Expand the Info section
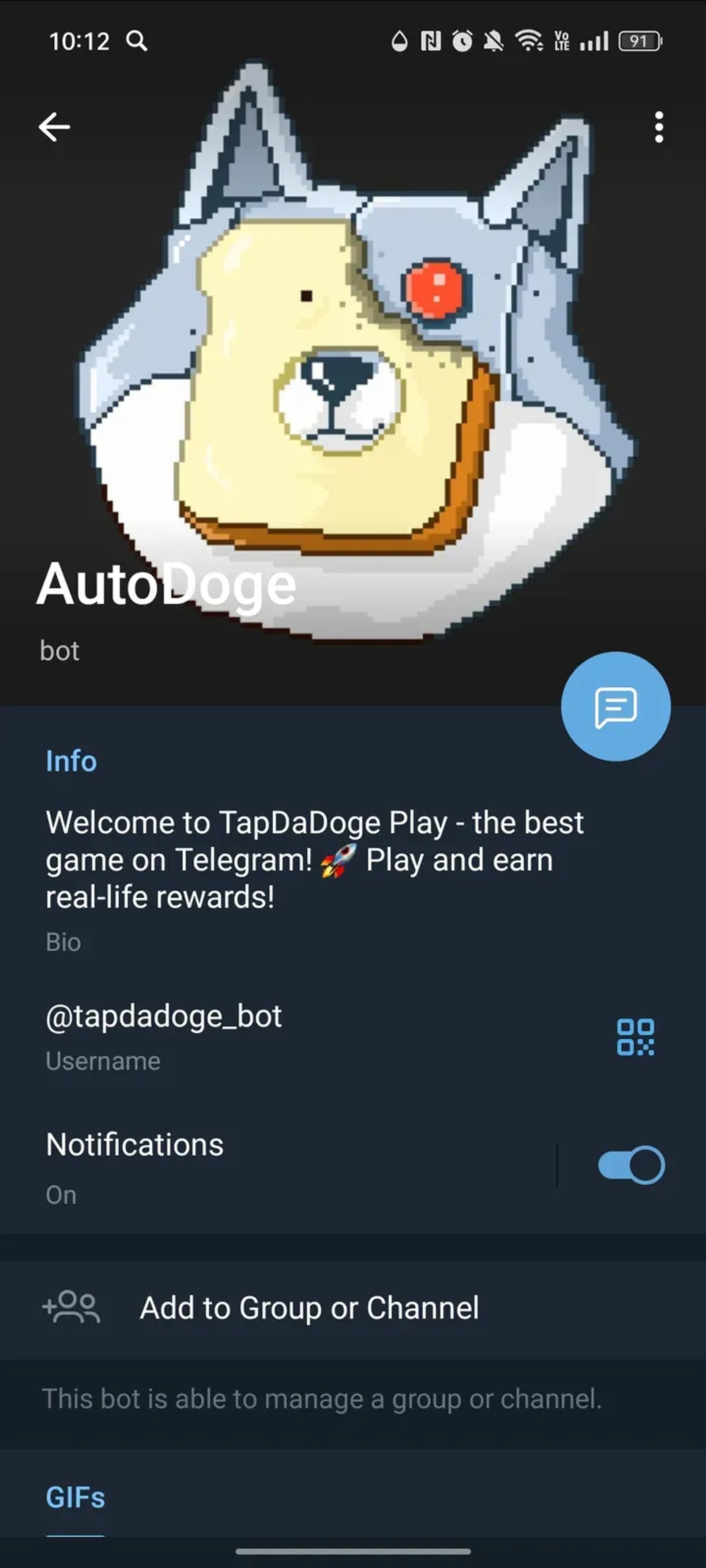Viewport: 706px width, 1568px height. (x=70, y=761)
